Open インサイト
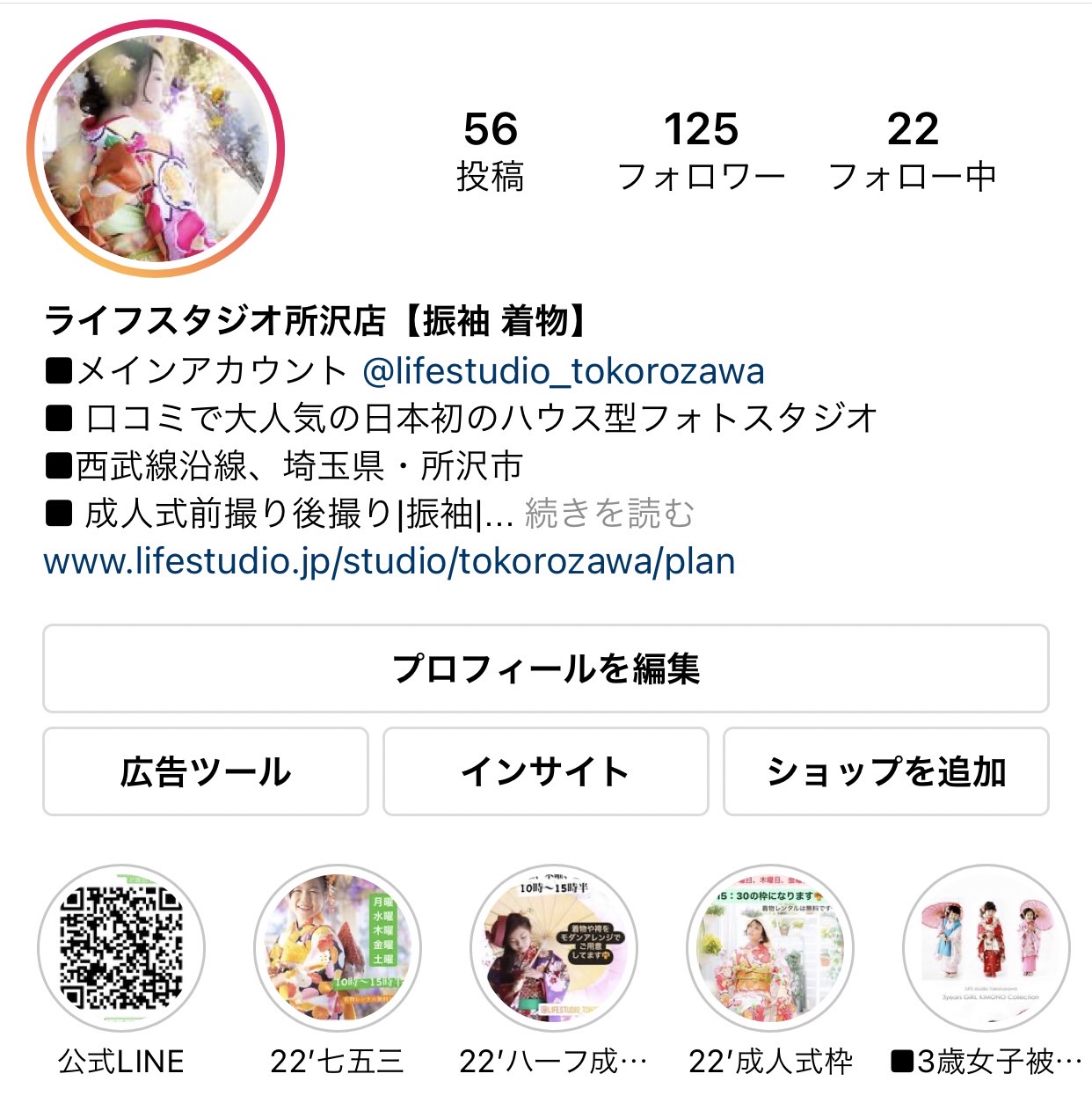 coord(545,771)
